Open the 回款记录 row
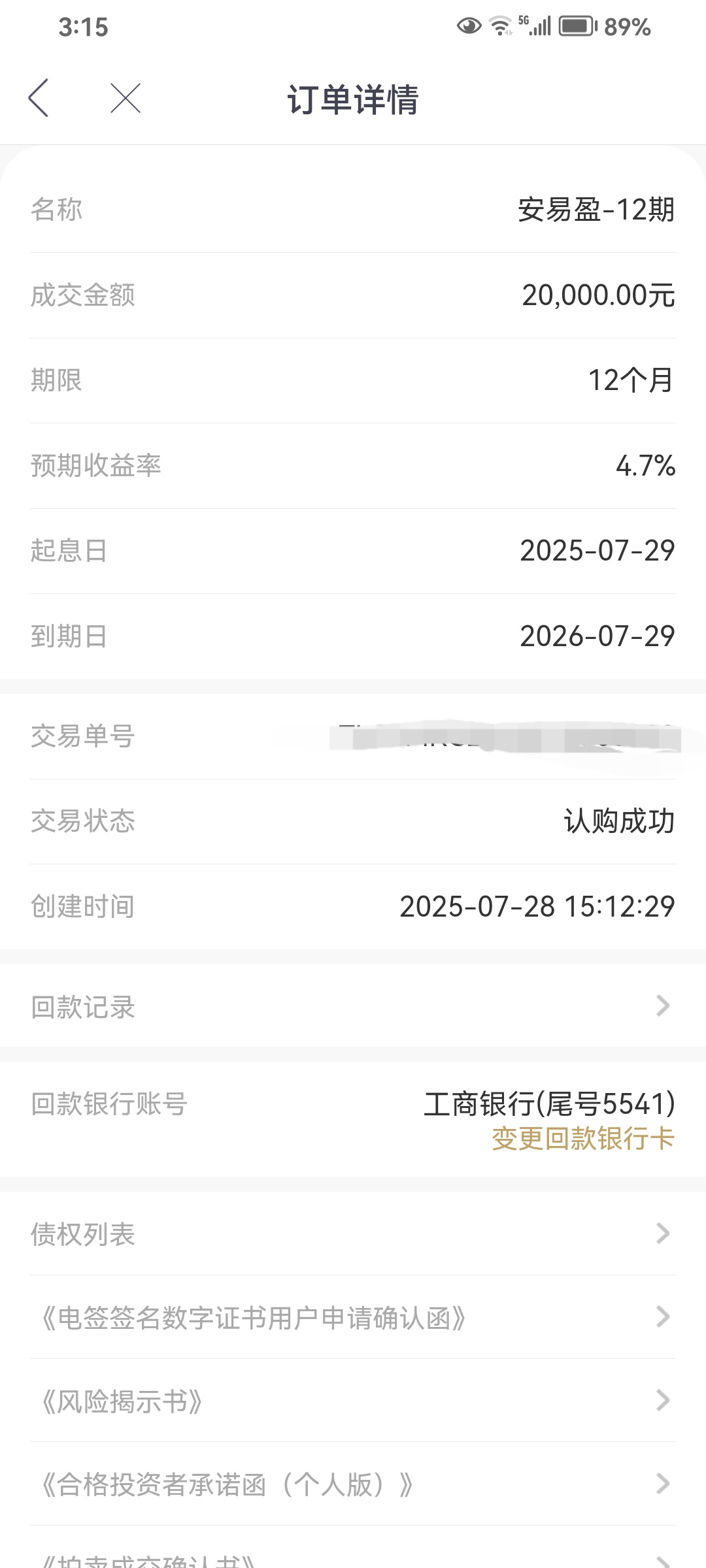Screen dimensions: 706x1568 click(353, 1006)
